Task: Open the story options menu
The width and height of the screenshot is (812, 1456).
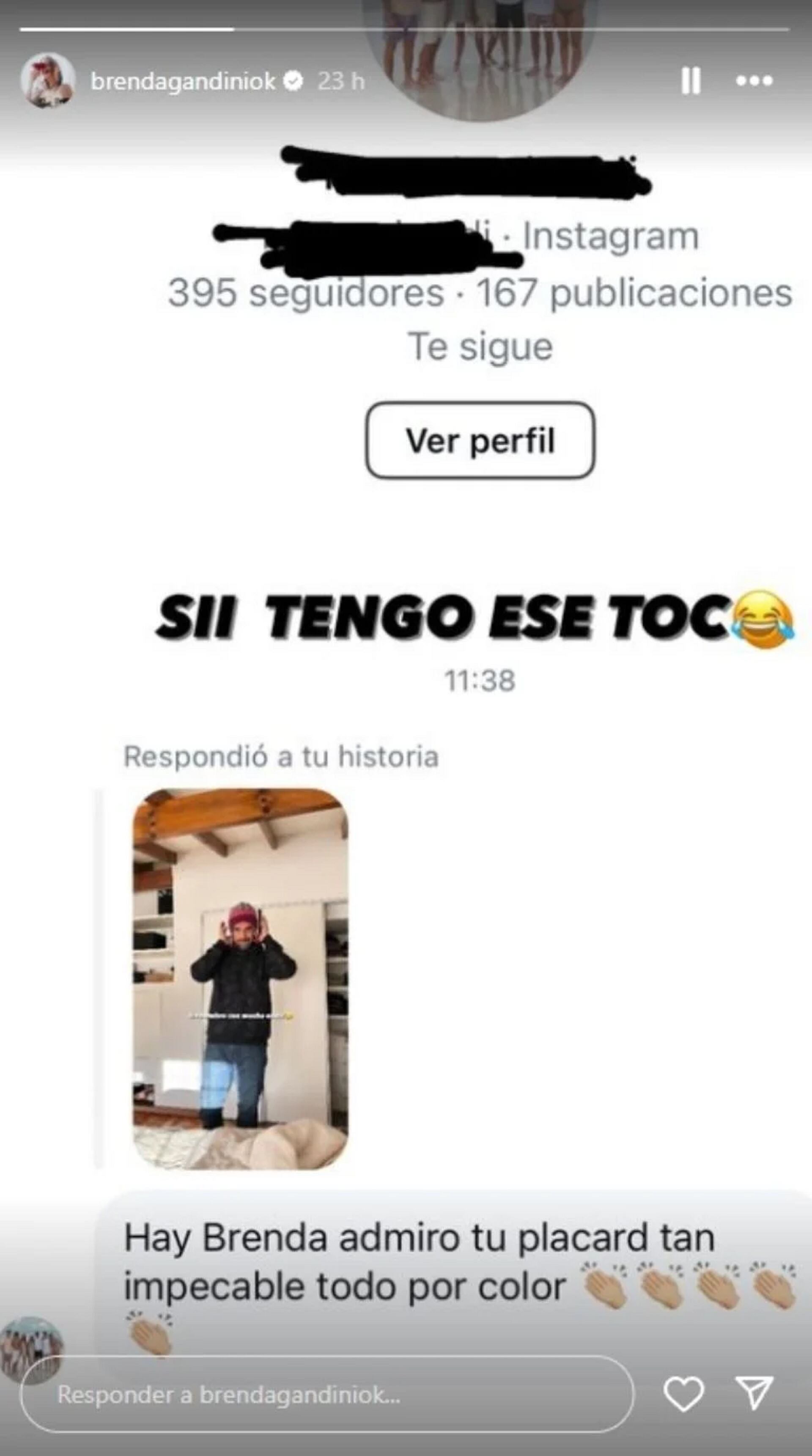Action: (x=754, y=81)
